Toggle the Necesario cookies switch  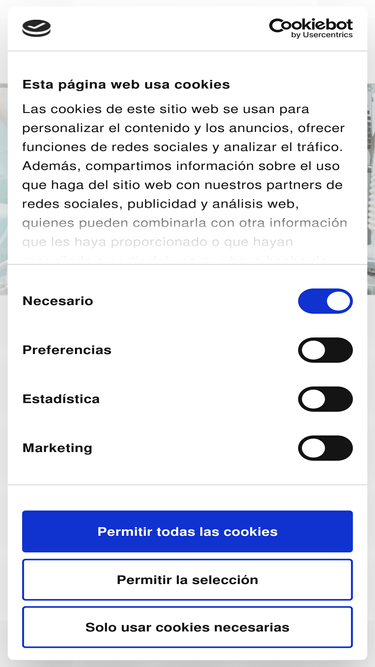click(325, 301)
